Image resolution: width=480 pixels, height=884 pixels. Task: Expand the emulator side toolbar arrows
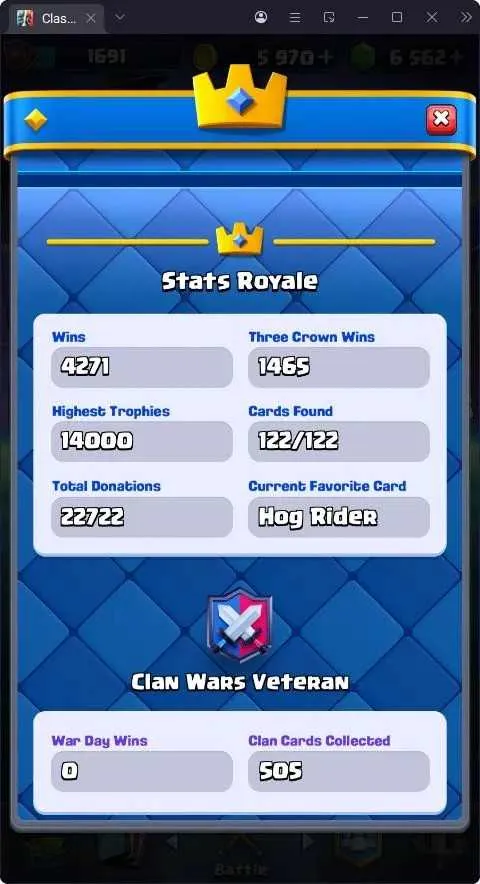click(x=466, y=17)
